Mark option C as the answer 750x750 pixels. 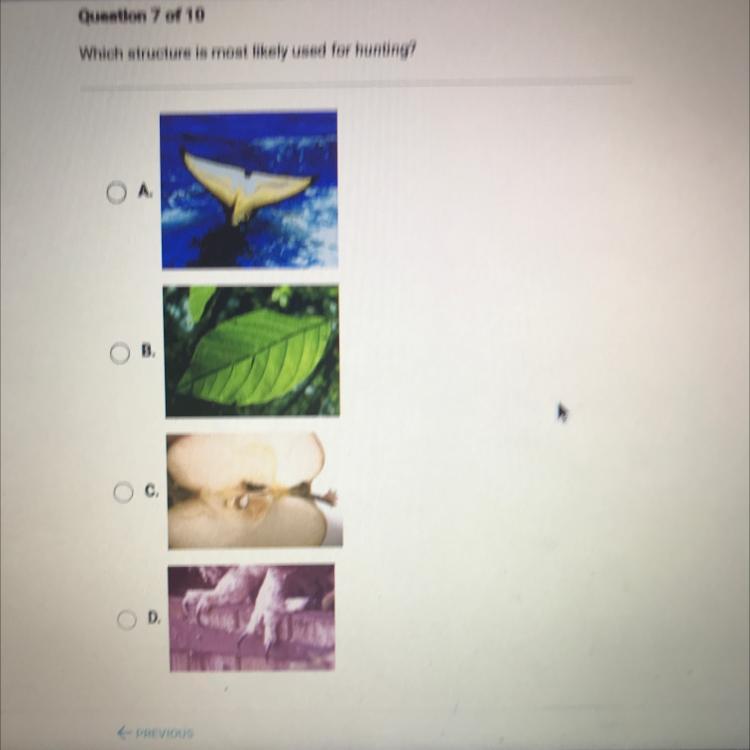(122, 492)
